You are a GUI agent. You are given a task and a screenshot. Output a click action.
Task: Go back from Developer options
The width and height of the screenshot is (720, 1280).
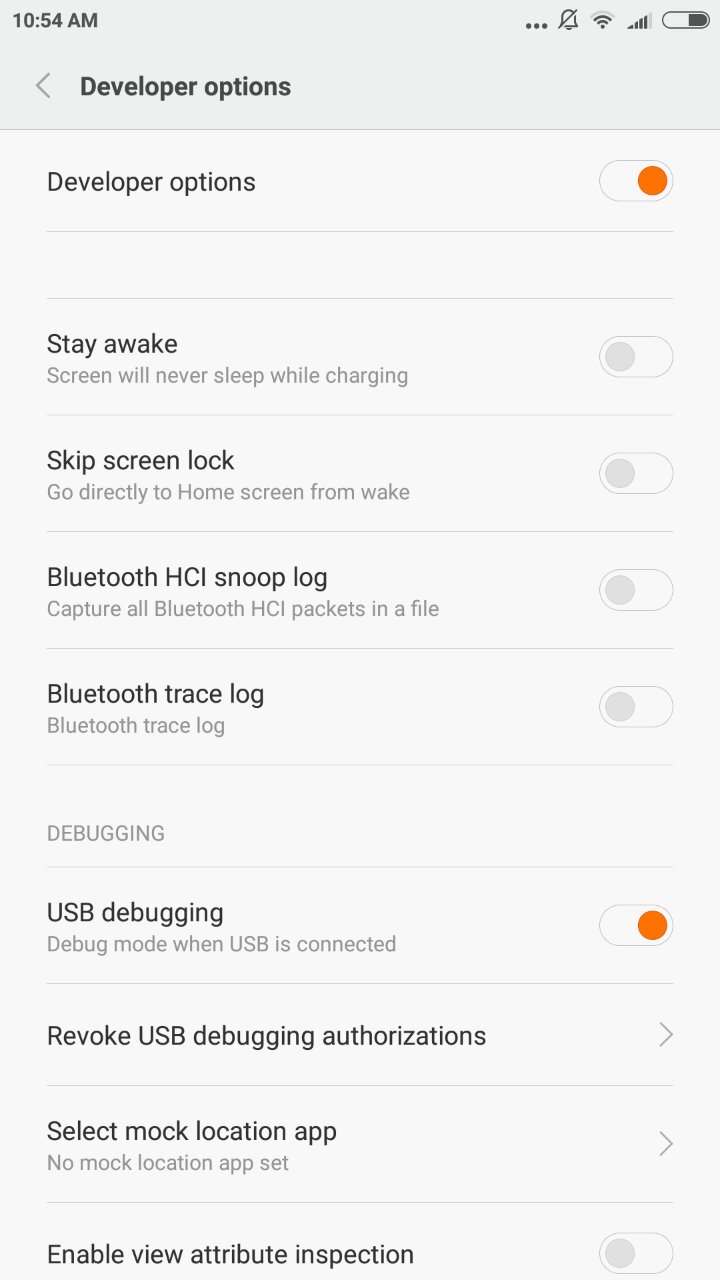(43, 86)
